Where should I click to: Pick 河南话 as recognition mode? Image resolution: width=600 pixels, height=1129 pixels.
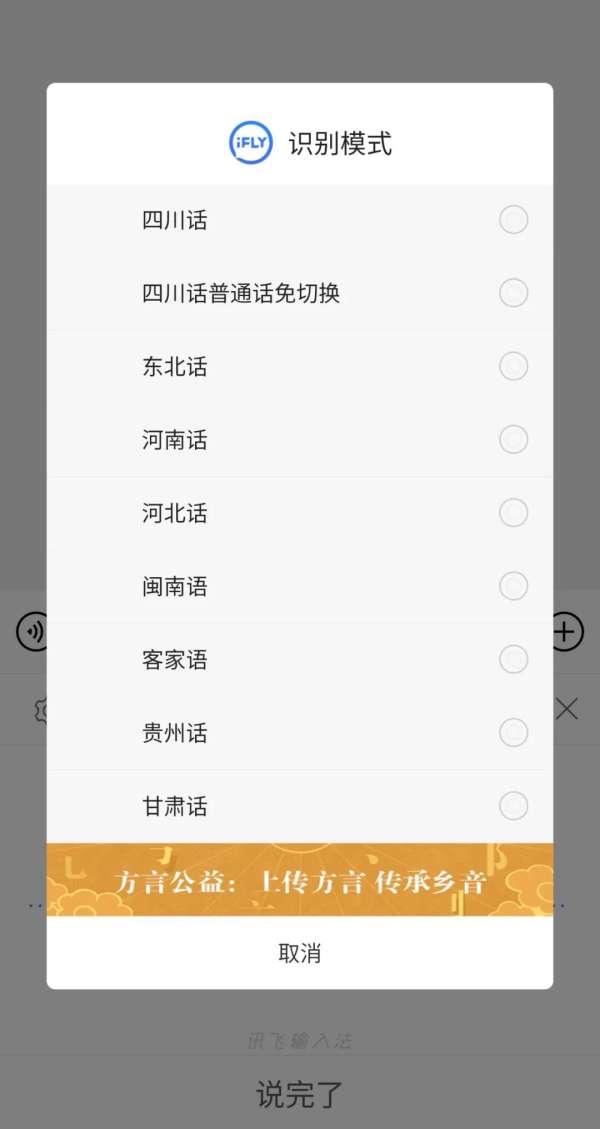(x=300, y=440)
